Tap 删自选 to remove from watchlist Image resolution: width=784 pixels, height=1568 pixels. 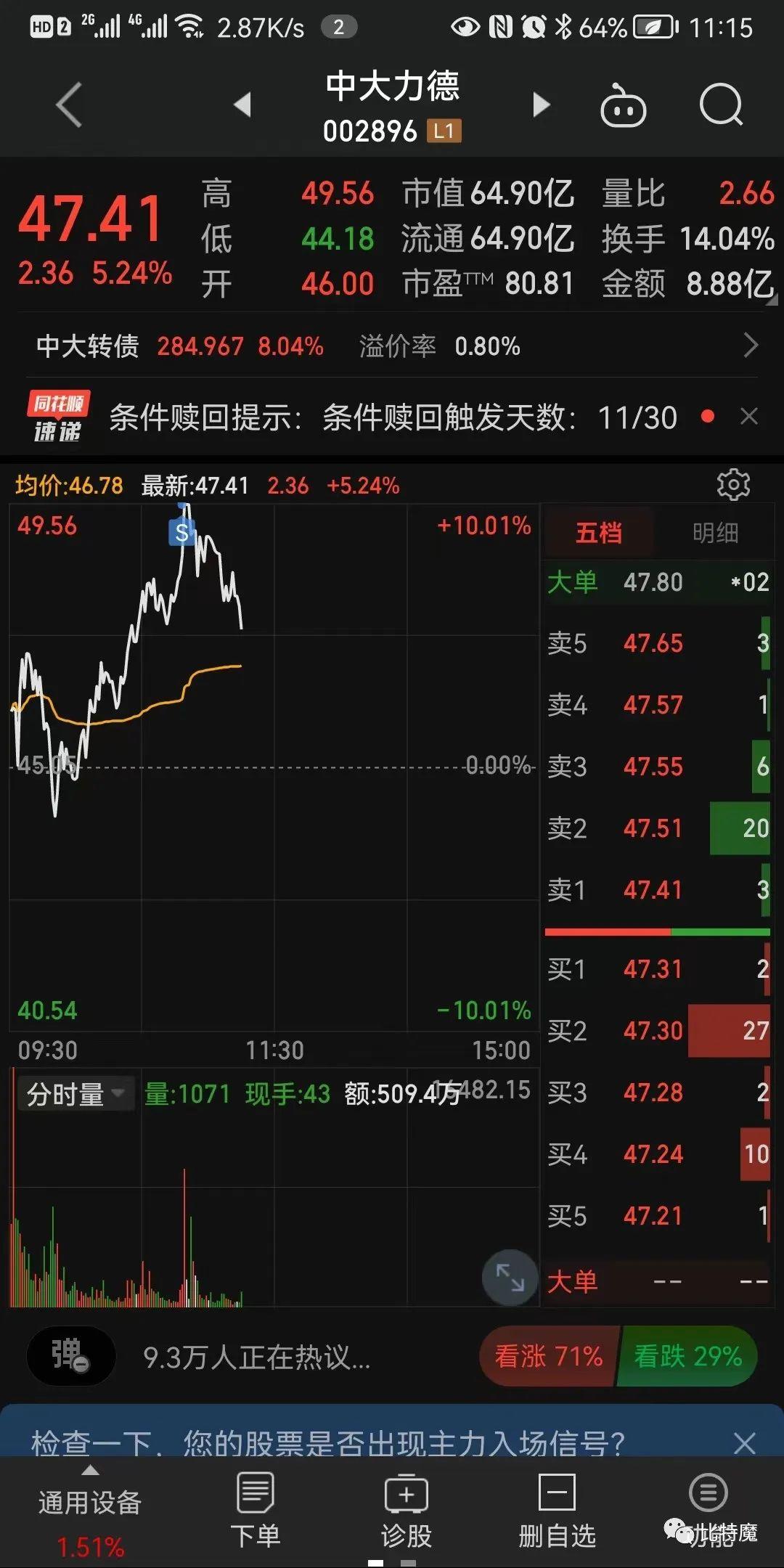coord(557,1510)
